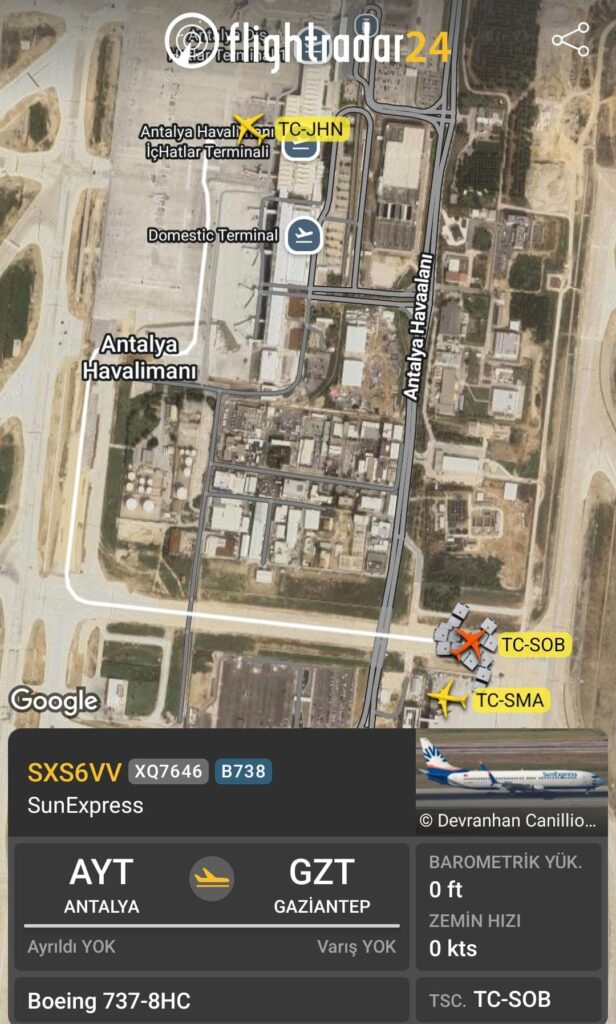Select the TC-SMA aircraft on map
This screenshot has width=616, height=1024.
446,697
